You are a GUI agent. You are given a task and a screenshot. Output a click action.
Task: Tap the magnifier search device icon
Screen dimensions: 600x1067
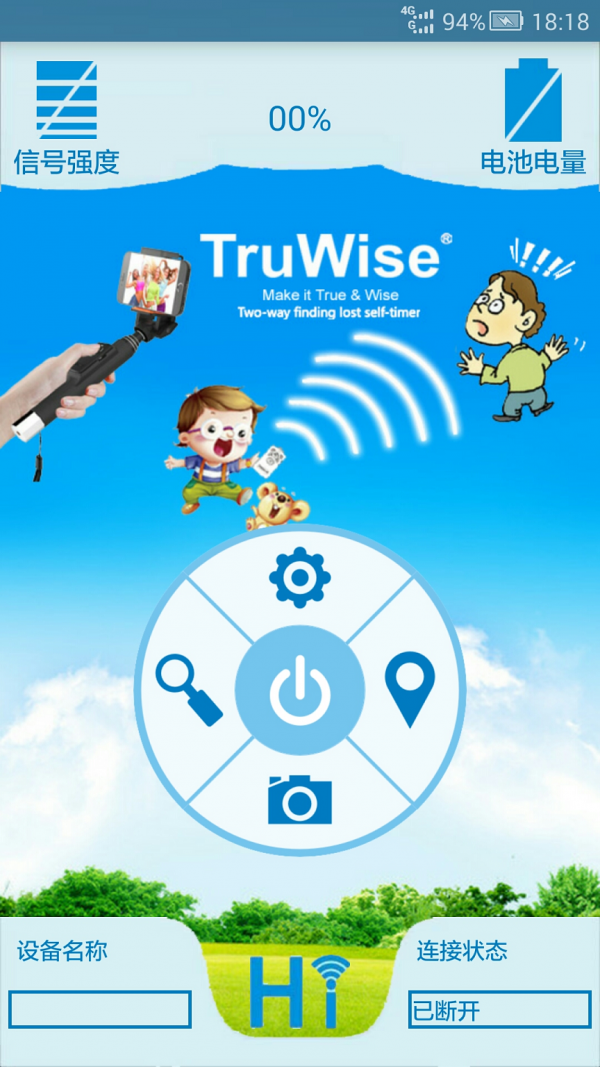coord(190,690)
